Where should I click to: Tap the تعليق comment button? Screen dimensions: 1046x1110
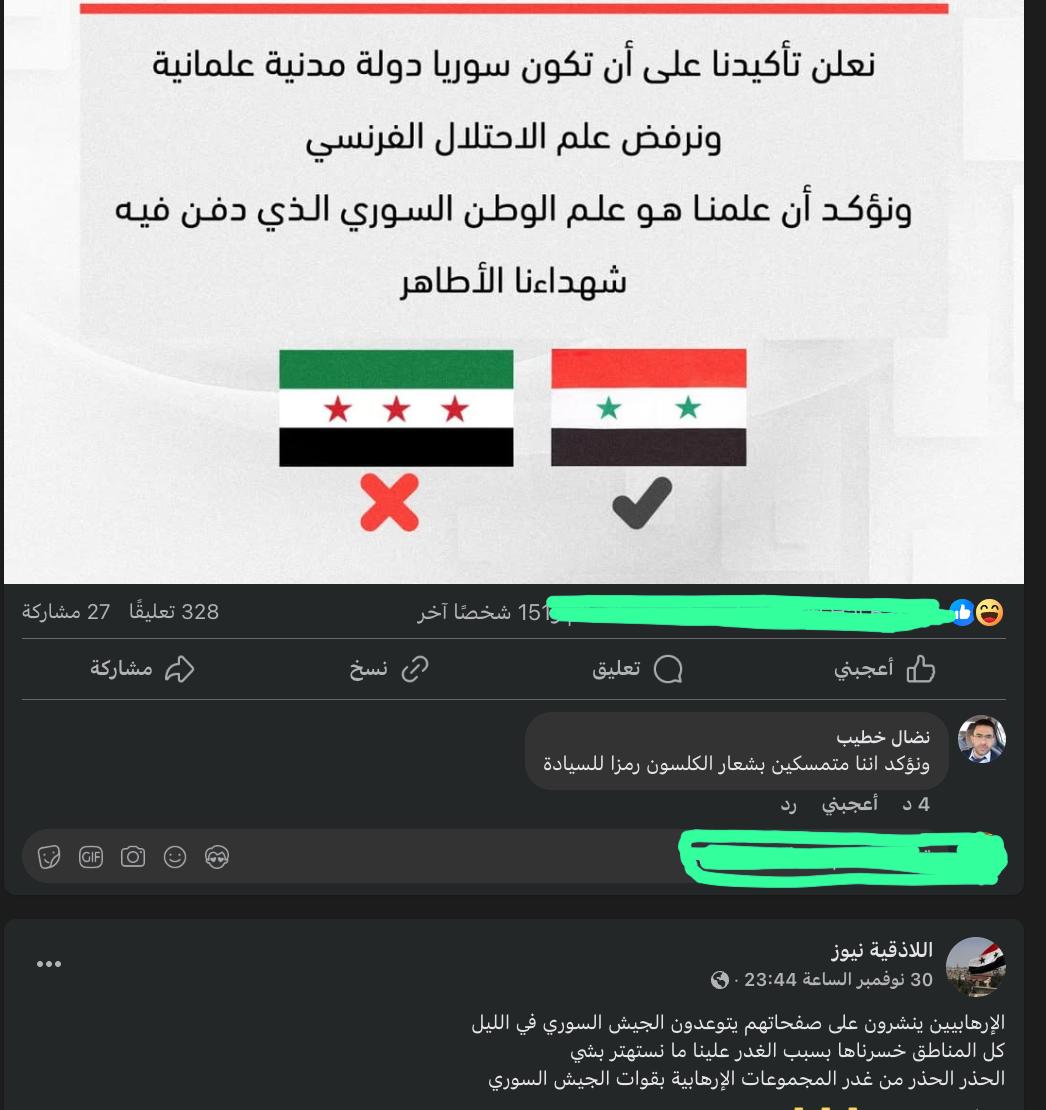point(637,669)
